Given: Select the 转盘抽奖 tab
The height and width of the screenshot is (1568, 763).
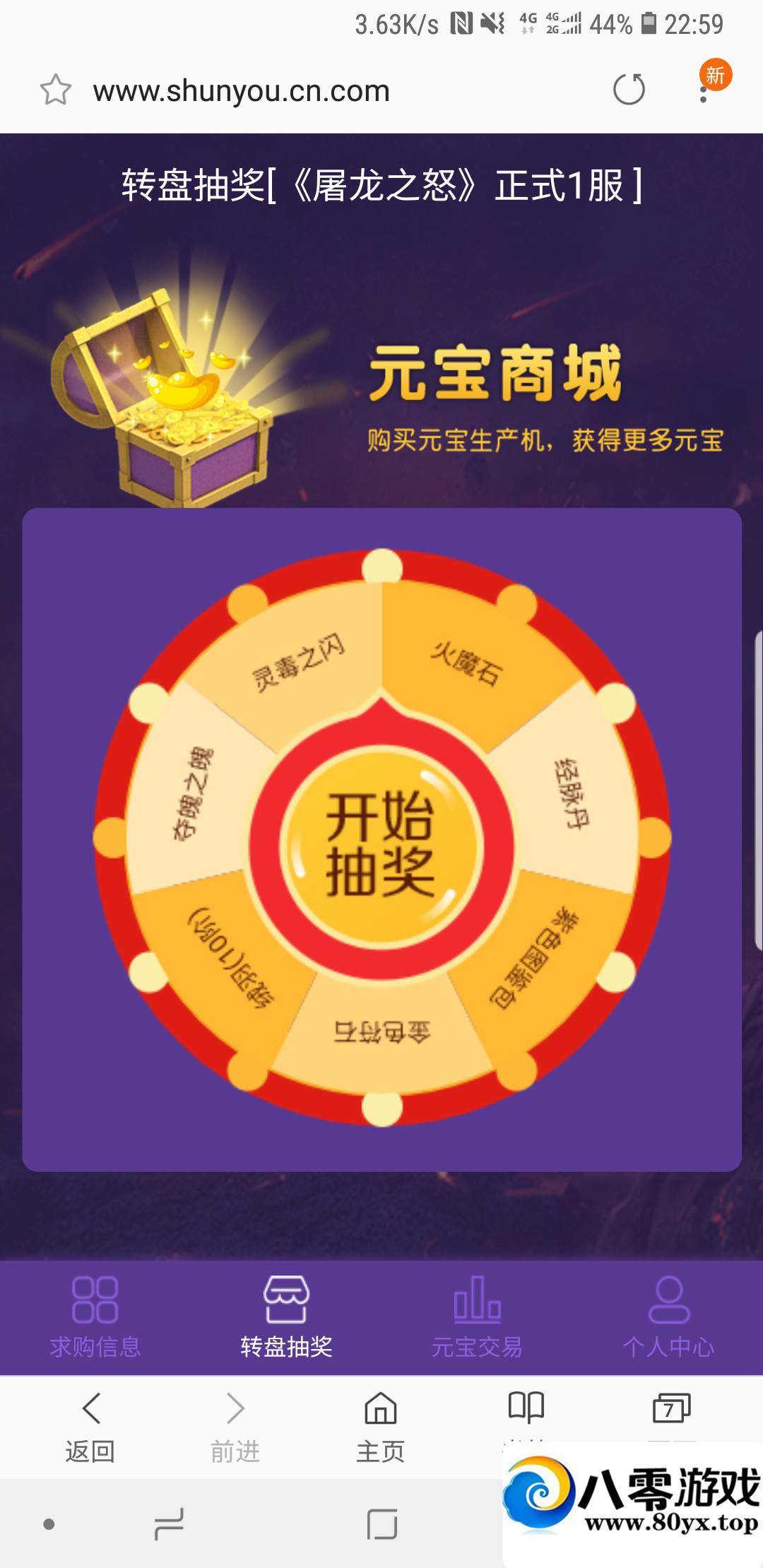Looking at the screenshot, I should tap(286, 1317).
